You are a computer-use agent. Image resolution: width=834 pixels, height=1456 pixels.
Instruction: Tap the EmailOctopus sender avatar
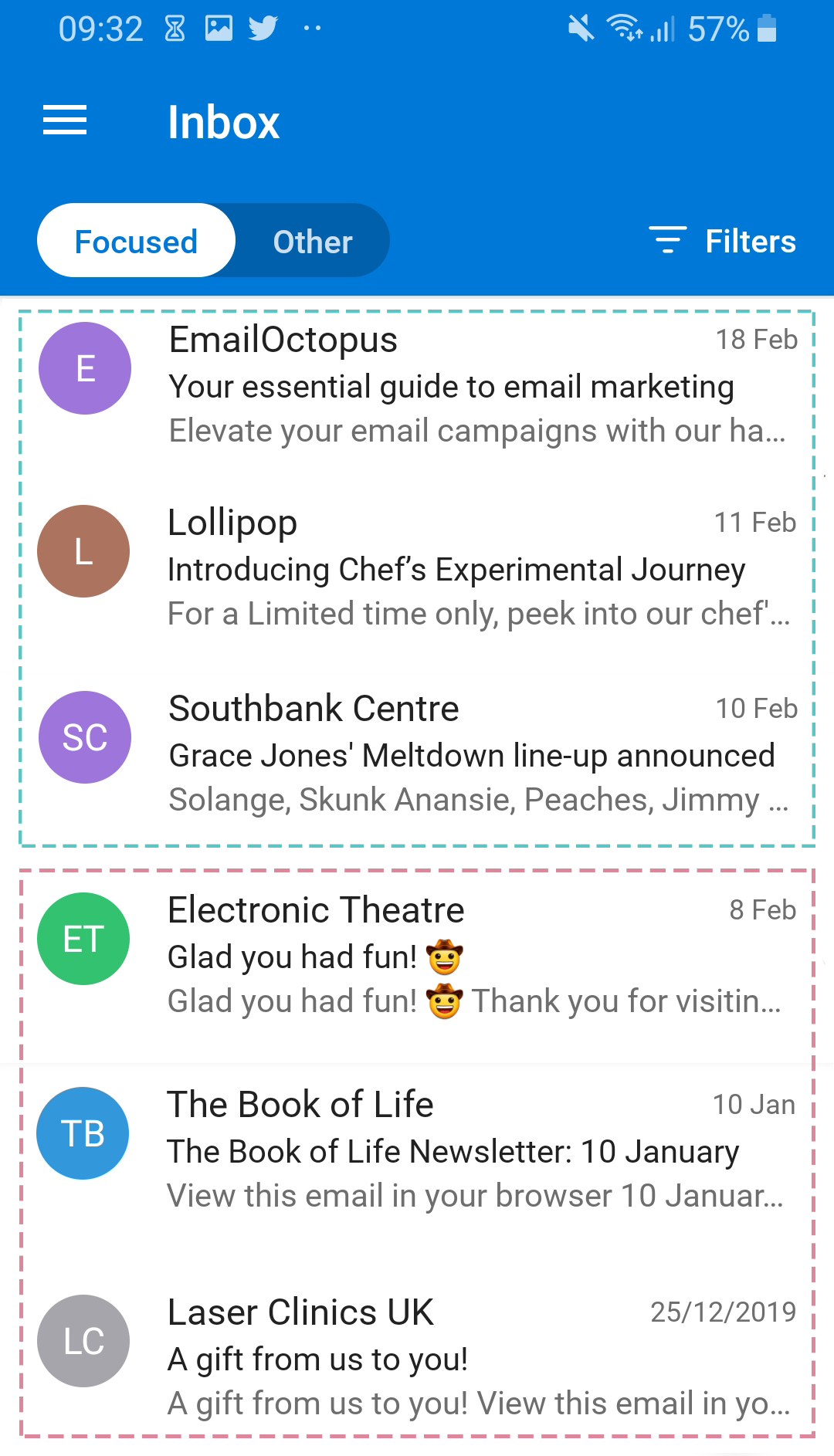tap(85, 368)
